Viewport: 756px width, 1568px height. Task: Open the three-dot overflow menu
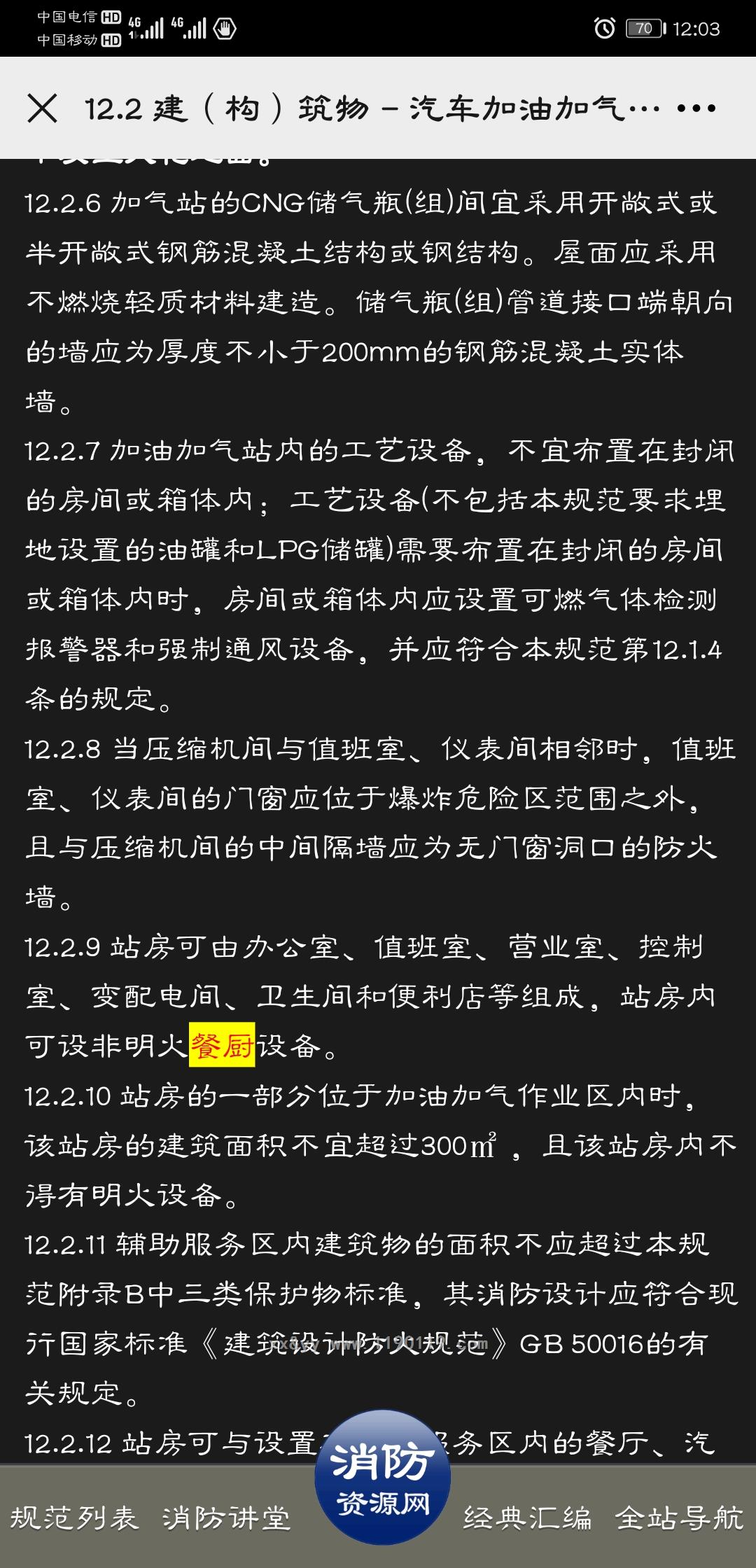coord(696,108)
